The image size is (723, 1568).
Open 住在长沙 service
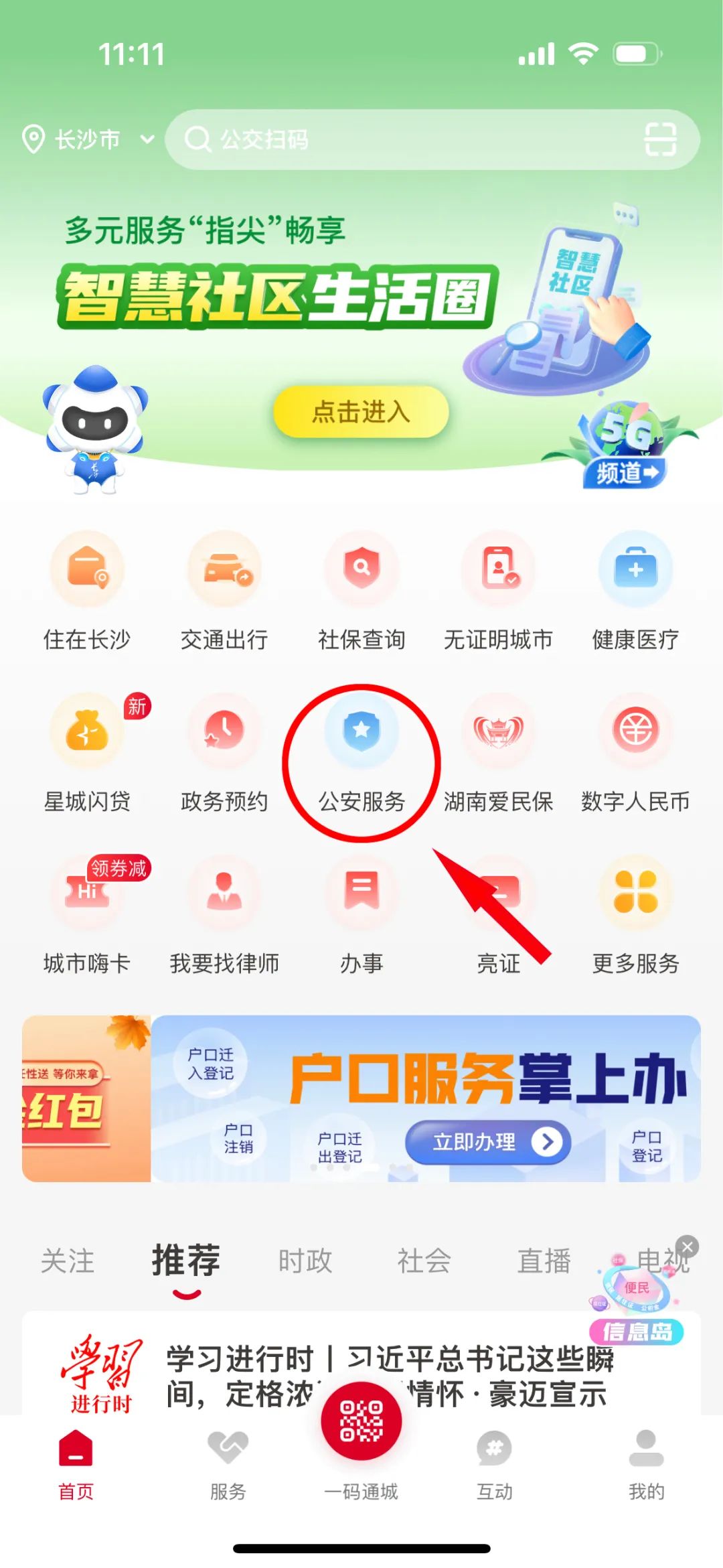coord(87,591)
